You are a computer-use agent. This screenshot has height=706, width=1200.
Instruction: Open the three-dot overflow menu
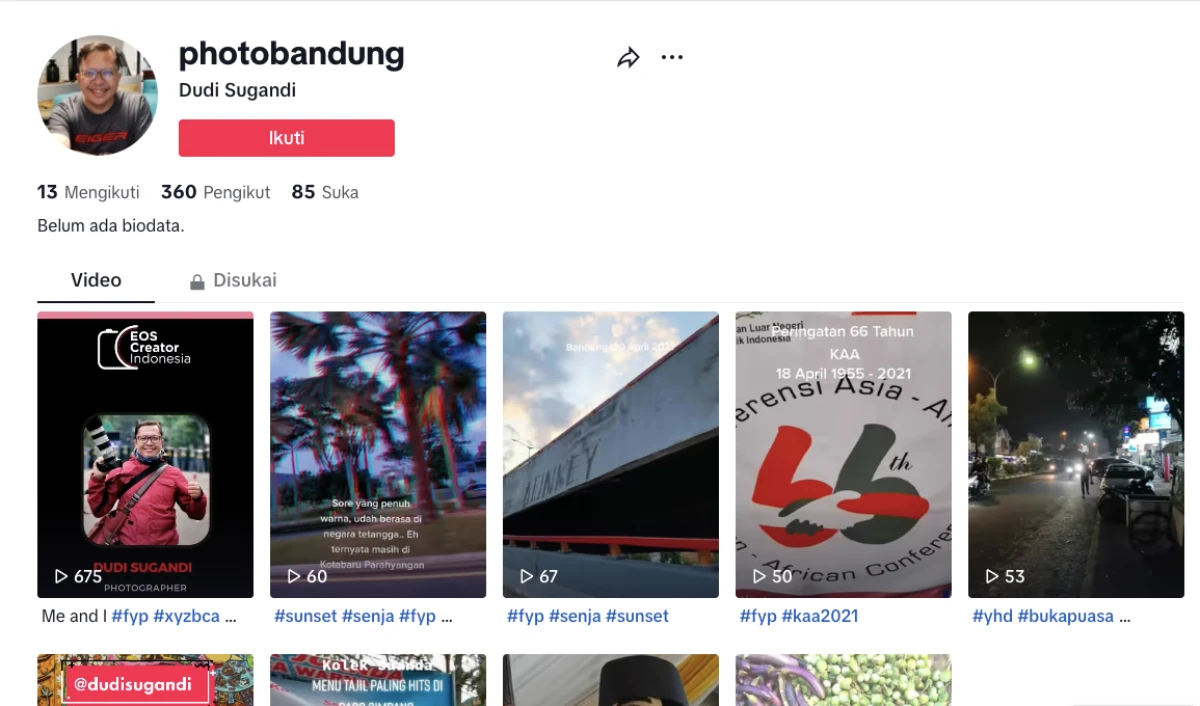point(672,58)
